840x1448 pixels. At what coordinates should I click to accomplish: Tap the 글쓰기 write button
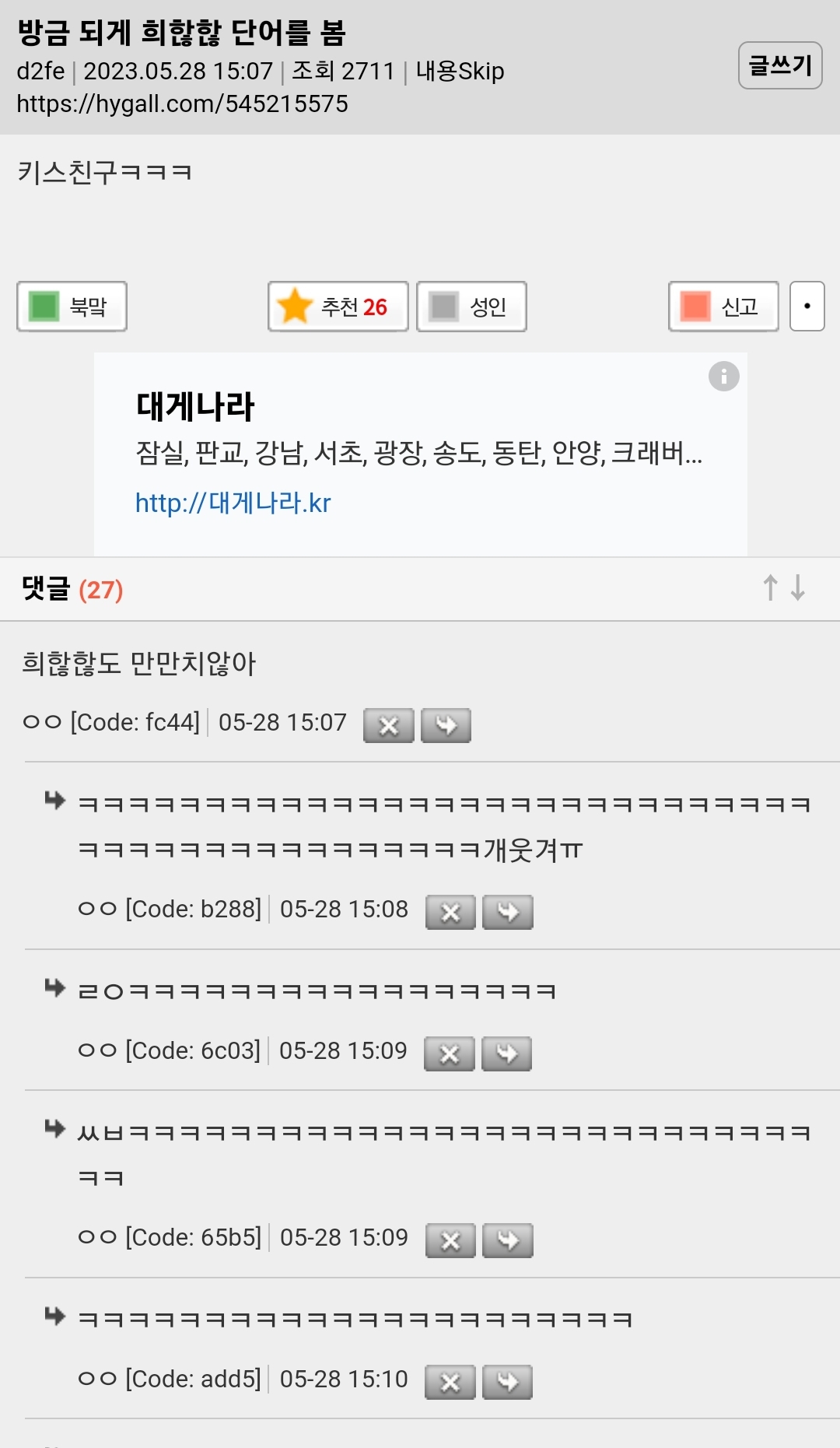780,65
